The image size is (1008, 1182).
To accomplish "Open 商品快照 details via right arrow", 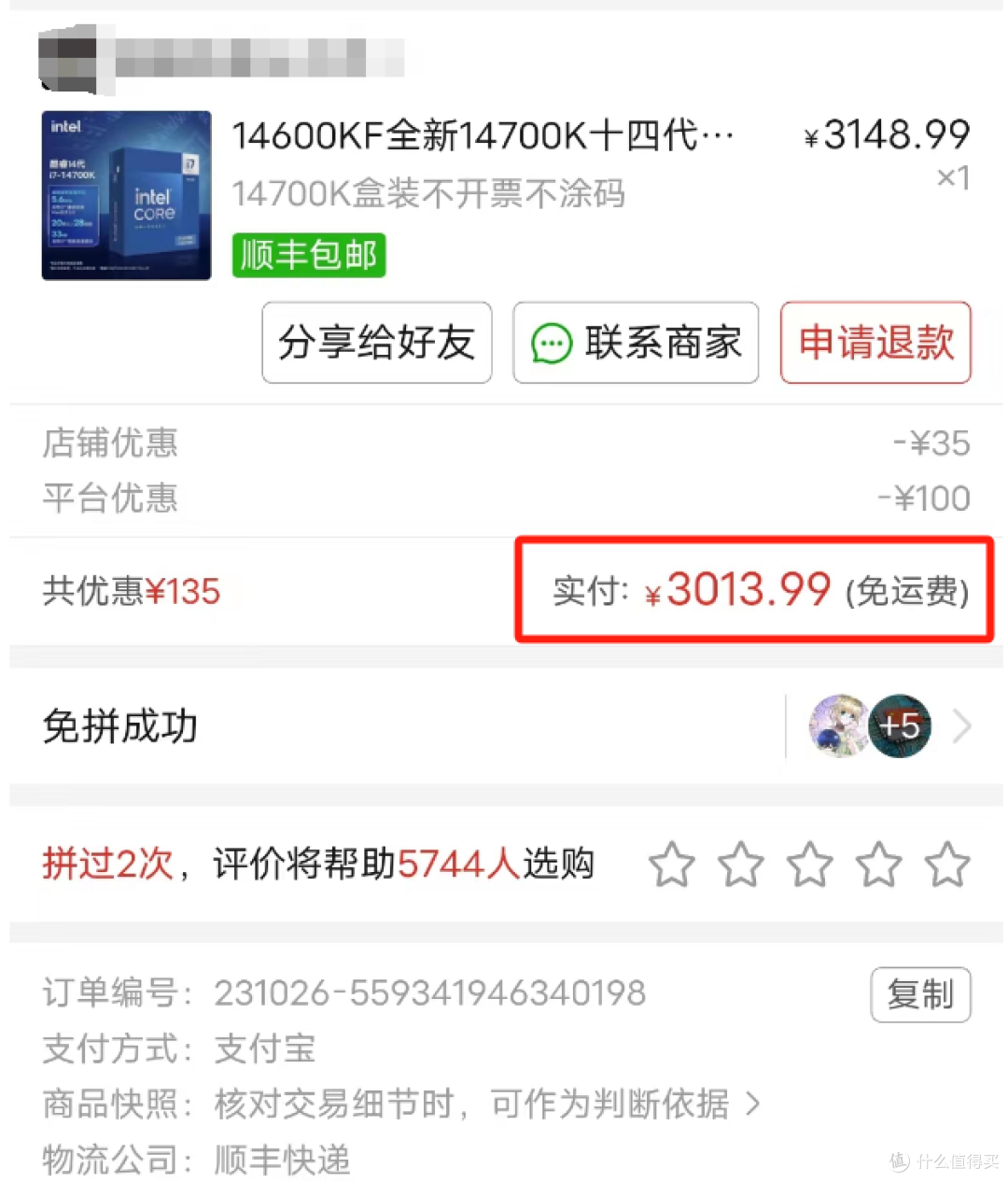I will [x=754, y=1105].
